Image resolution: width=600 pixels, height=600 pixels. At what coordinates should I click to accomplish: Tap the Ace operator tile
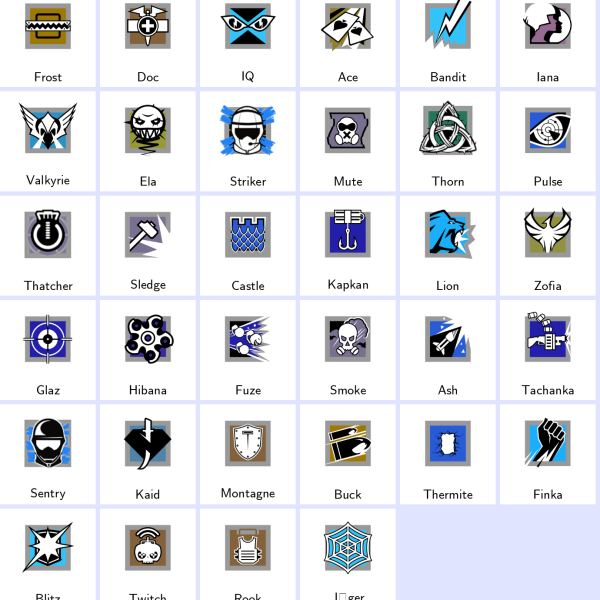tap(348, 40)
